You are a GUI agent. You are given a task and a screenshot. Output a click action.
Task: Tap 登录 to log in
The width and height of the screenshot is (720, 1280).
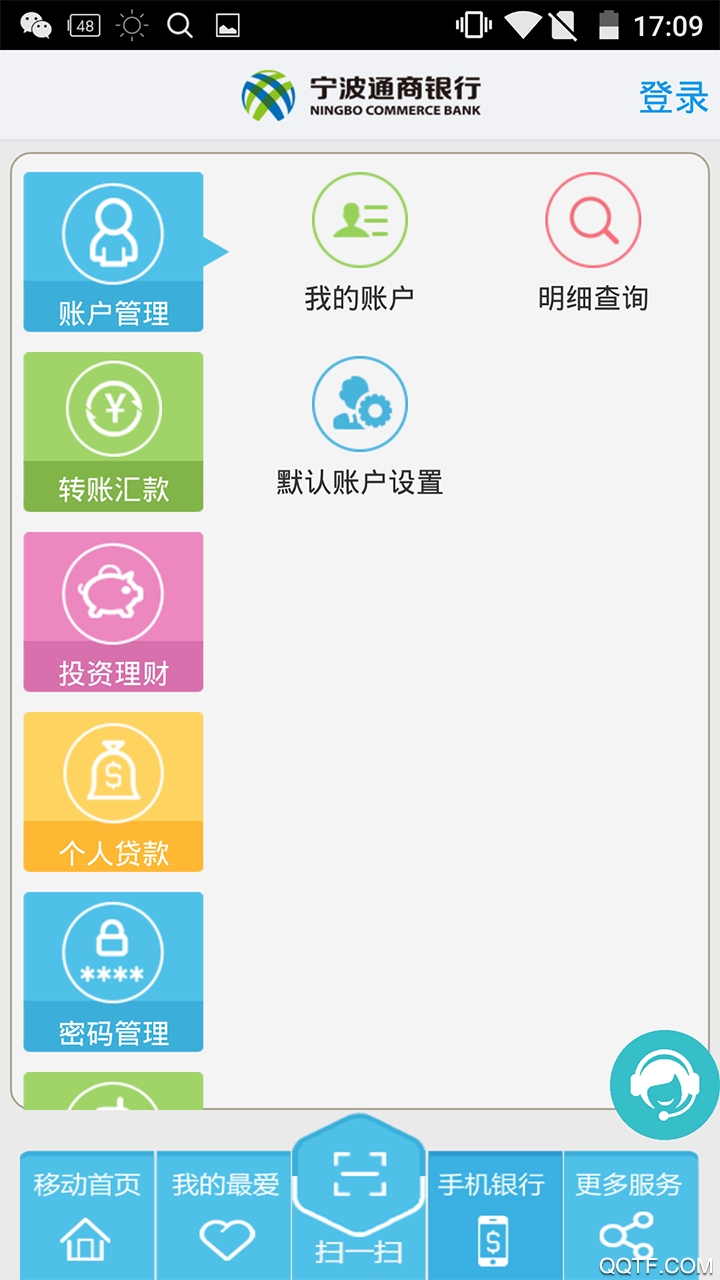point(673,97)
